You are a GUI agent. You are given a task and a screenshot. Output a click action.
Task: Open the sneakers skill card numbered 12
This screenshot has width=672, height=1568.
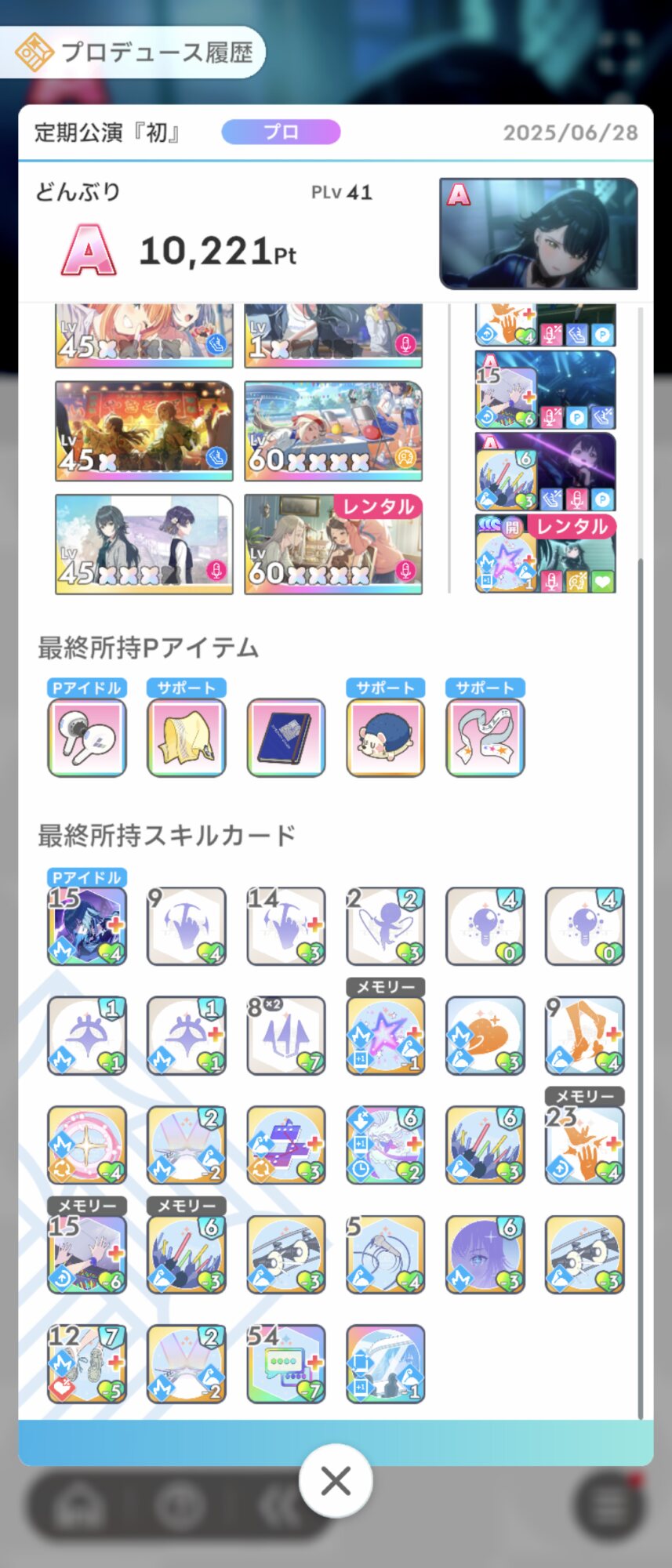(x=87, y=1363)
